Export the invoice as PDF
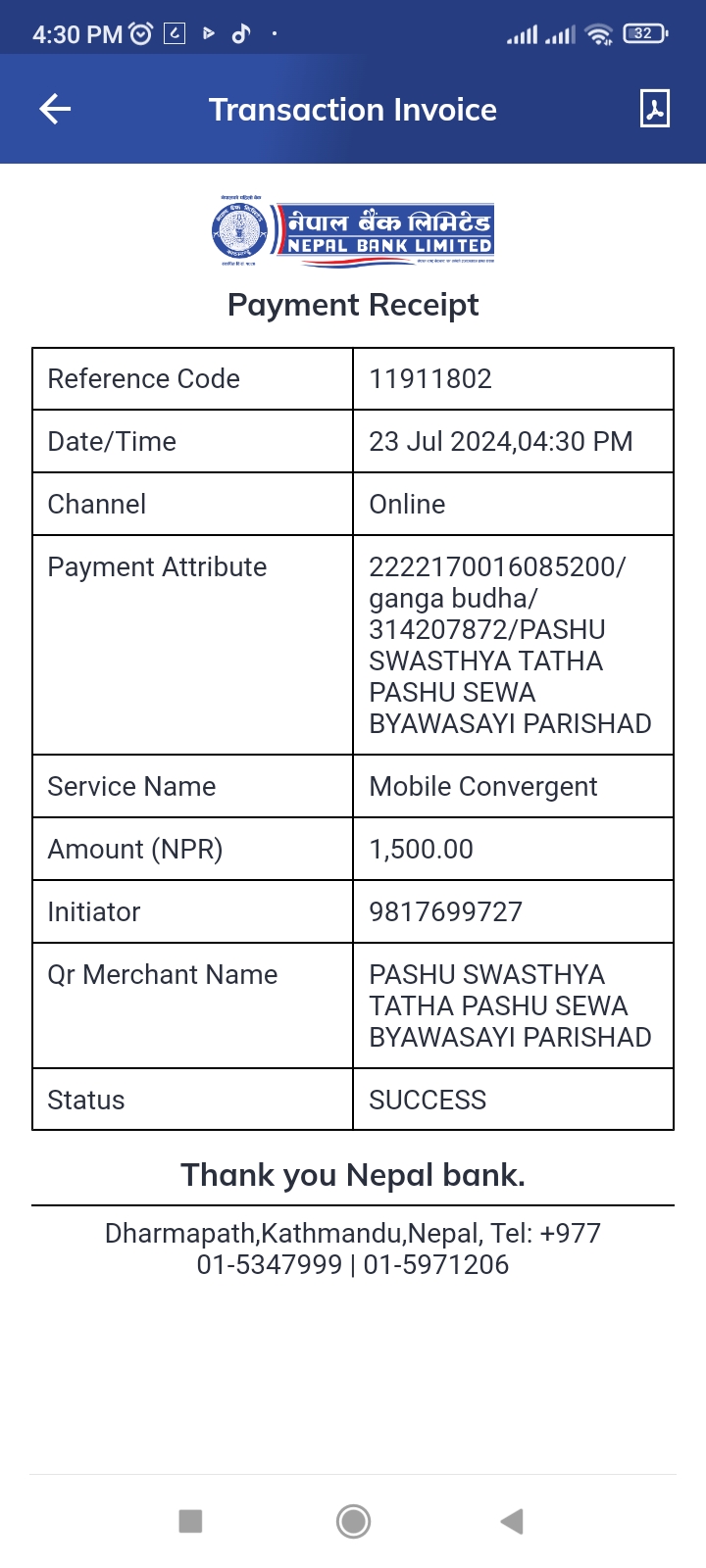 click(654, 109)
